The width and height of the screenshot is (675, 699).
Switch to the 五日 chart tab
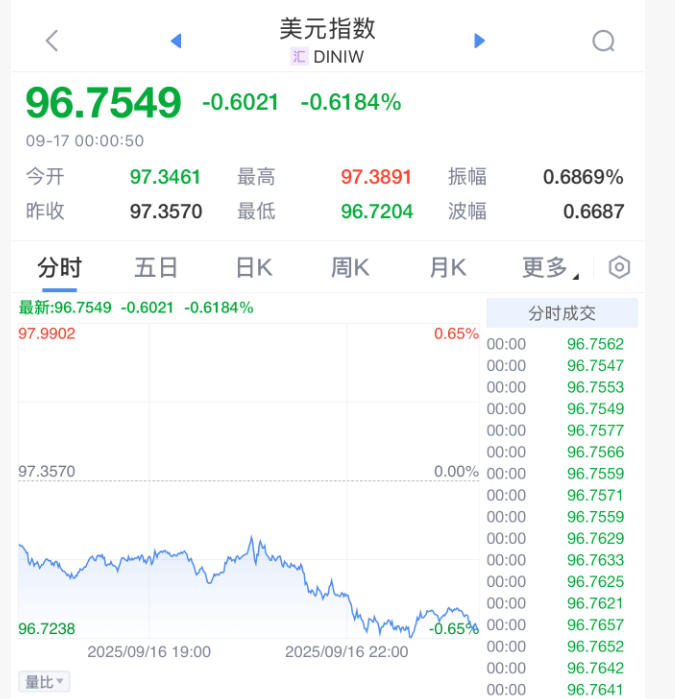coord(156,268)
